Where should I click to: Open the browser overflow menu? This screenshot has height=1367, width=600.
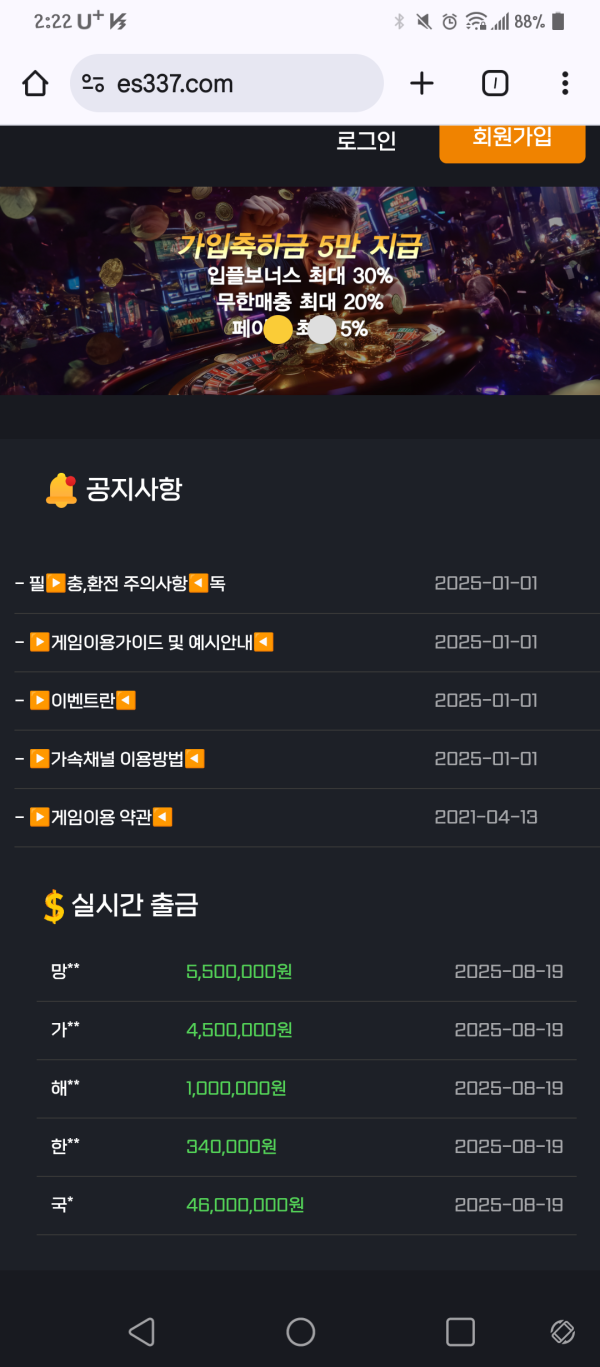[x=565, y=83]
